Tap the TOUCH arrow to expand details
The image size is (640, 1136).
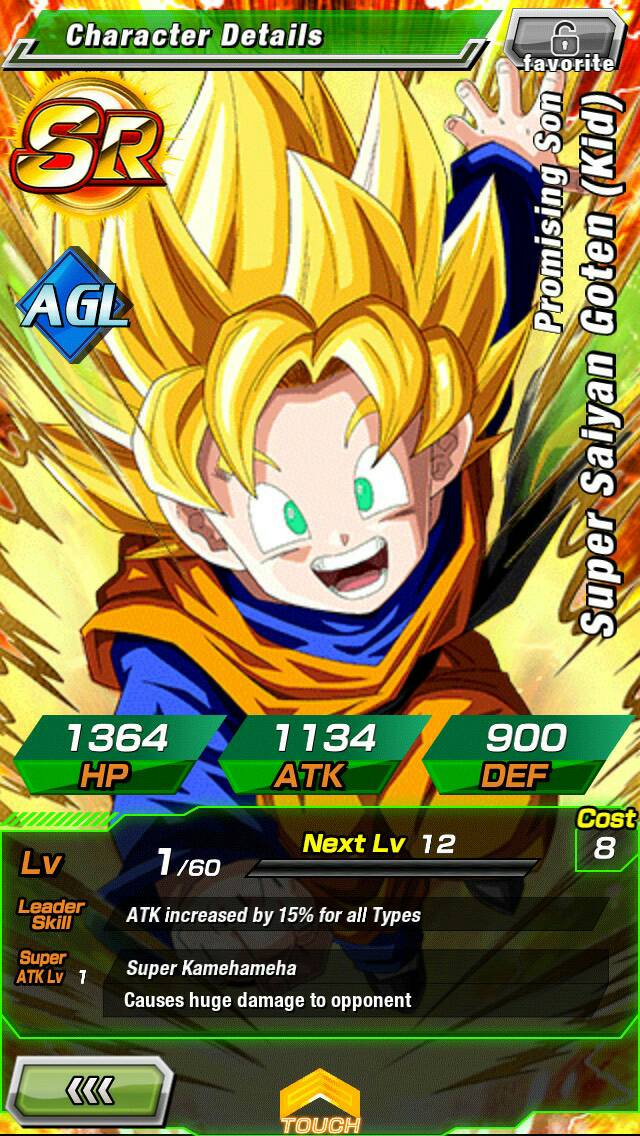(320, 1102)
